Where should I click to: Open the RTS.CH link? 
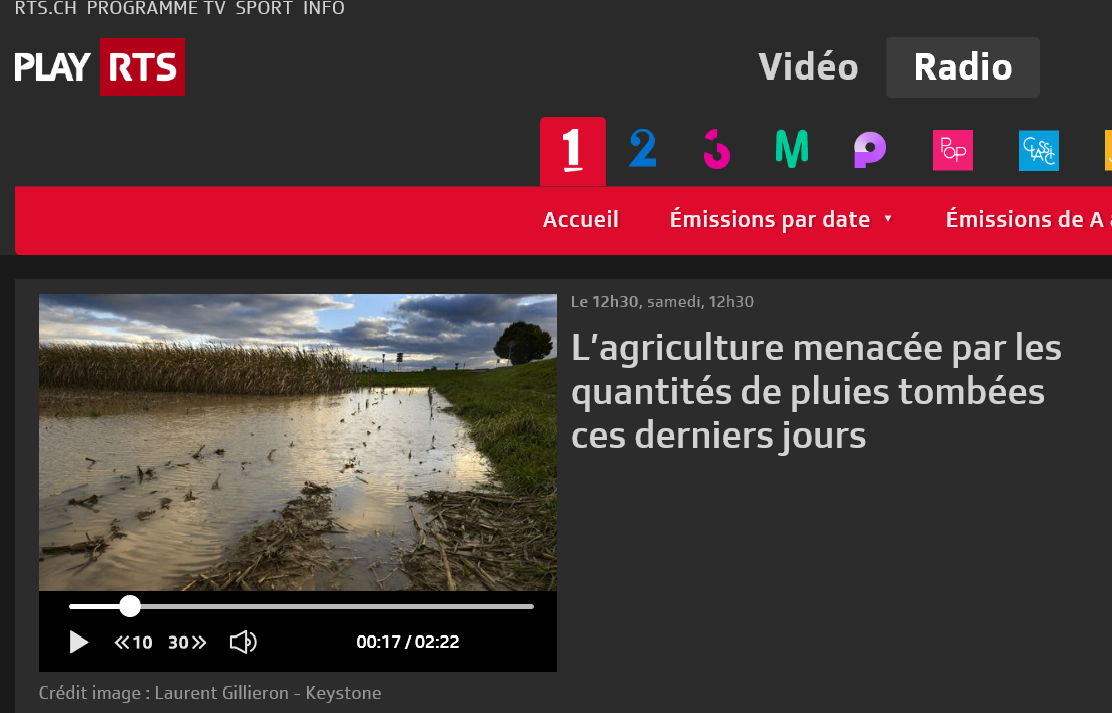(x=45, y=9)
